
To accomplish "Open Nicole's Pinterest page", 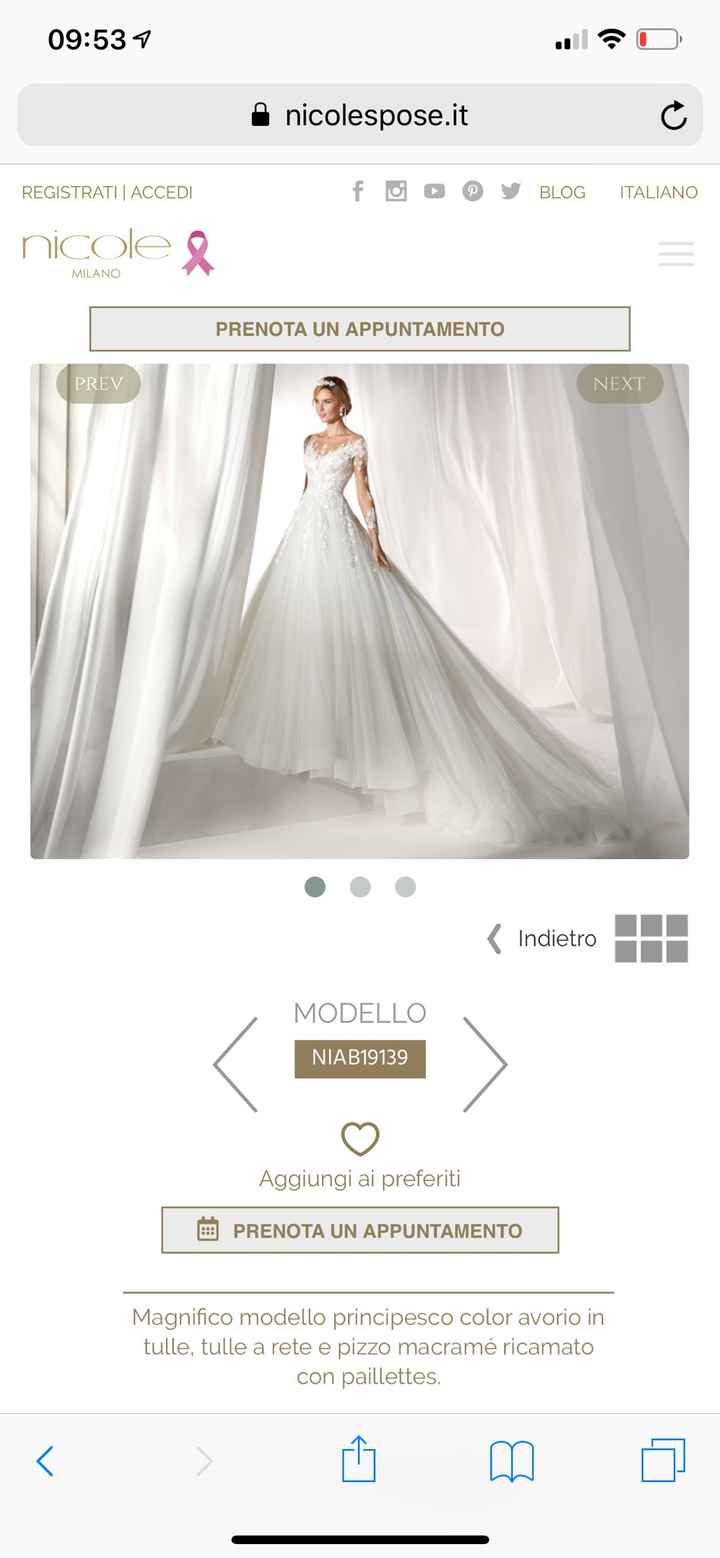I will coord(473,191).
